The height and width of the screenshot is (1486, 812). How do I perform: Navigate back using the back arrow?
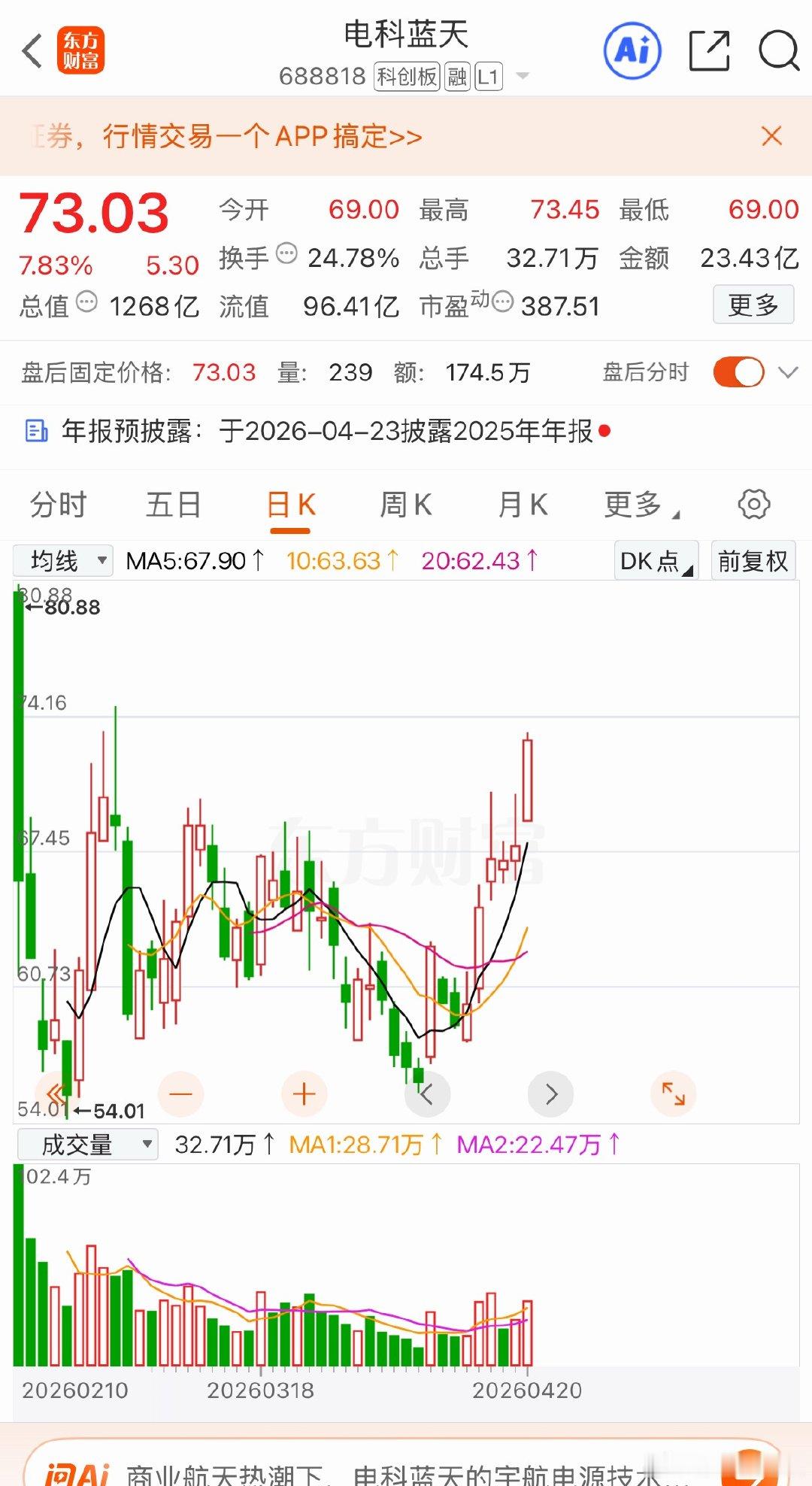pyautogui.click(x=30, y=50)
